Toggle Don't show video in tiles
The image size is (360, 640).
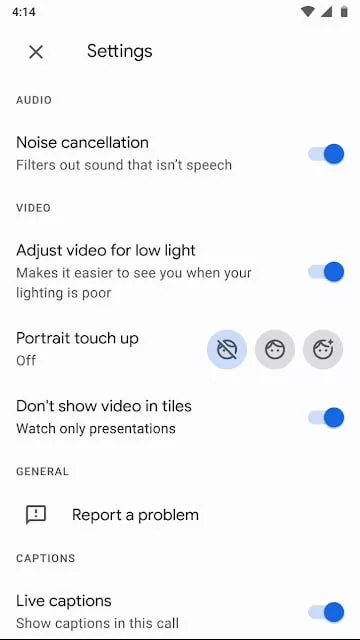pos(326,418)
